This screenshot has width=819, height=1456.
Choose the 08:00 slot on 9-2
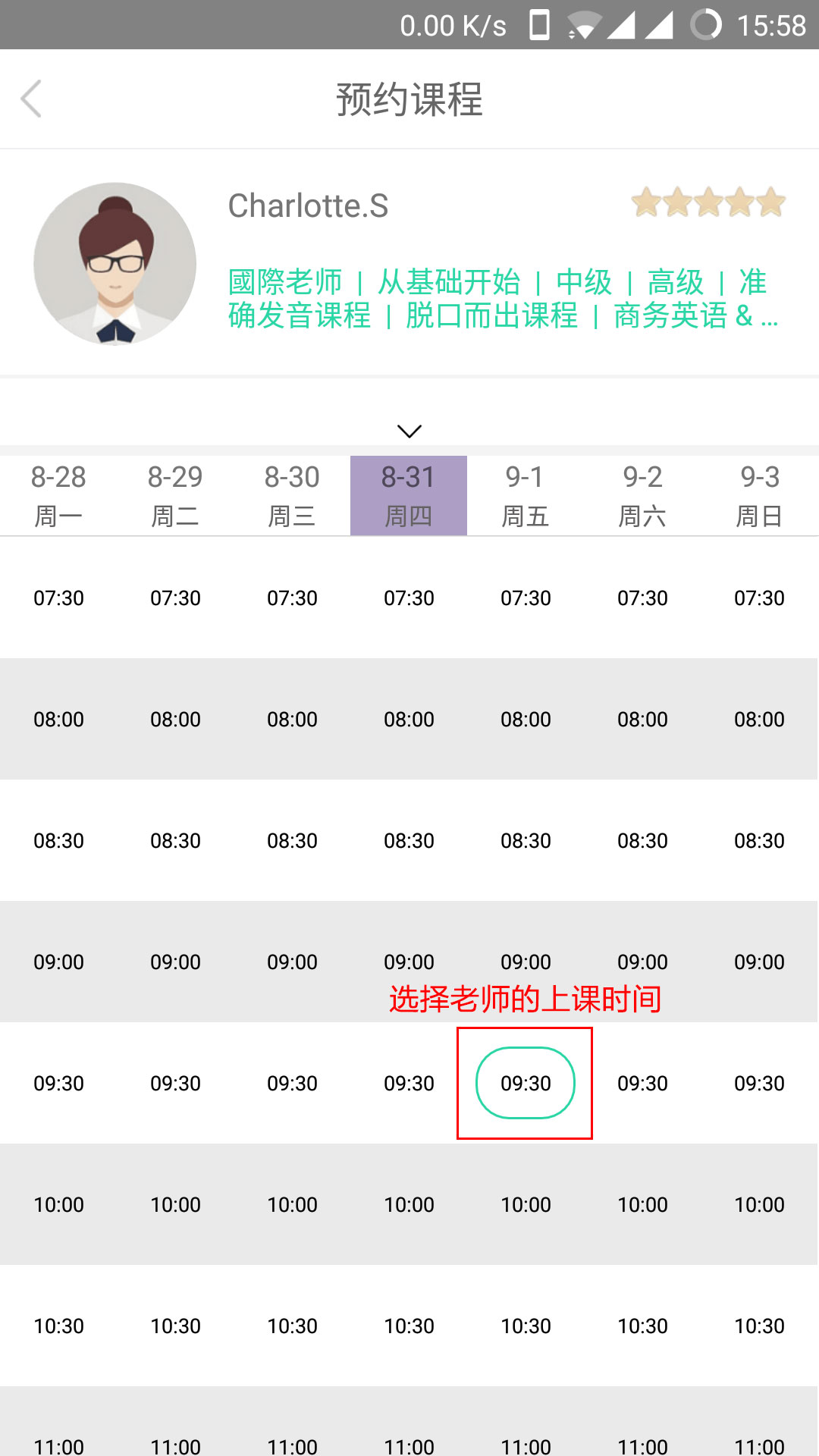click(x=642, y=719)
